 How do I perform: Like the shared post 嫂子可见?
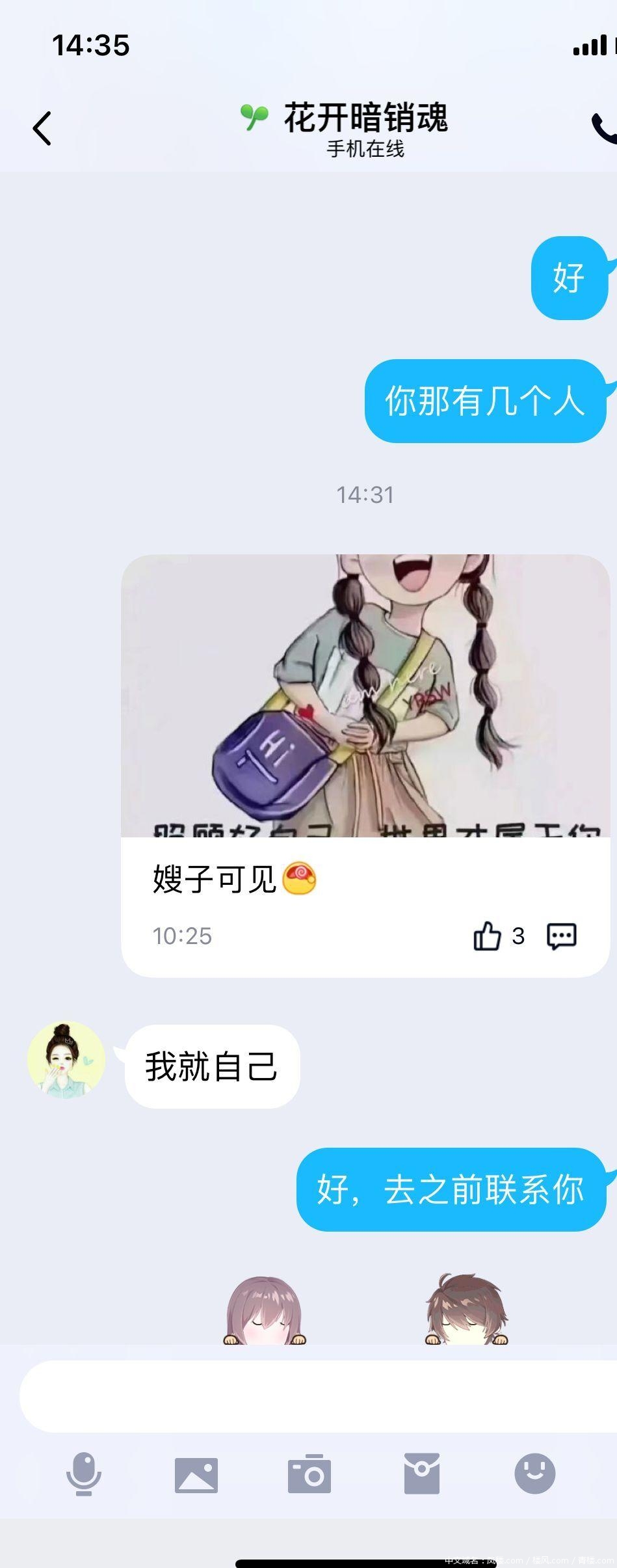point(487,936)
